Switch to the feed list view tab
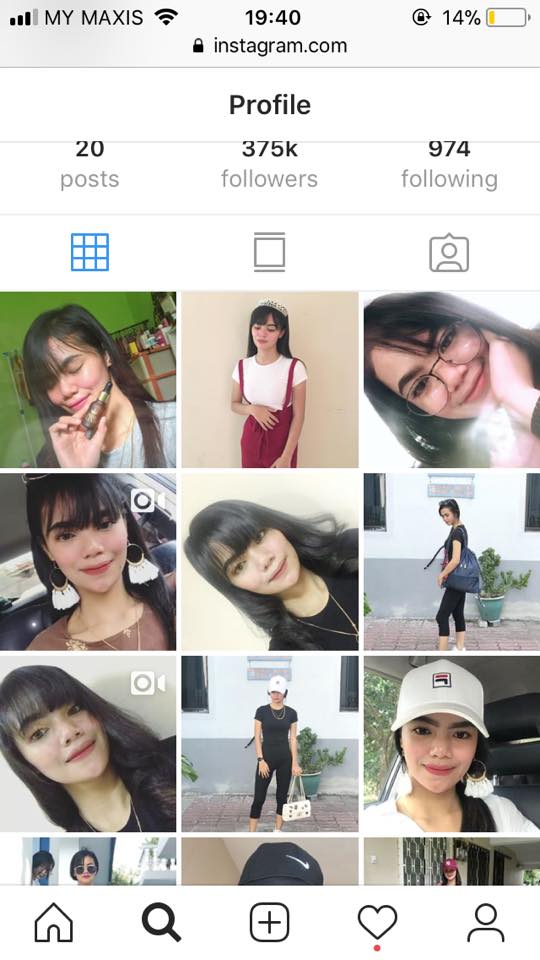 [x=269, y=252]
